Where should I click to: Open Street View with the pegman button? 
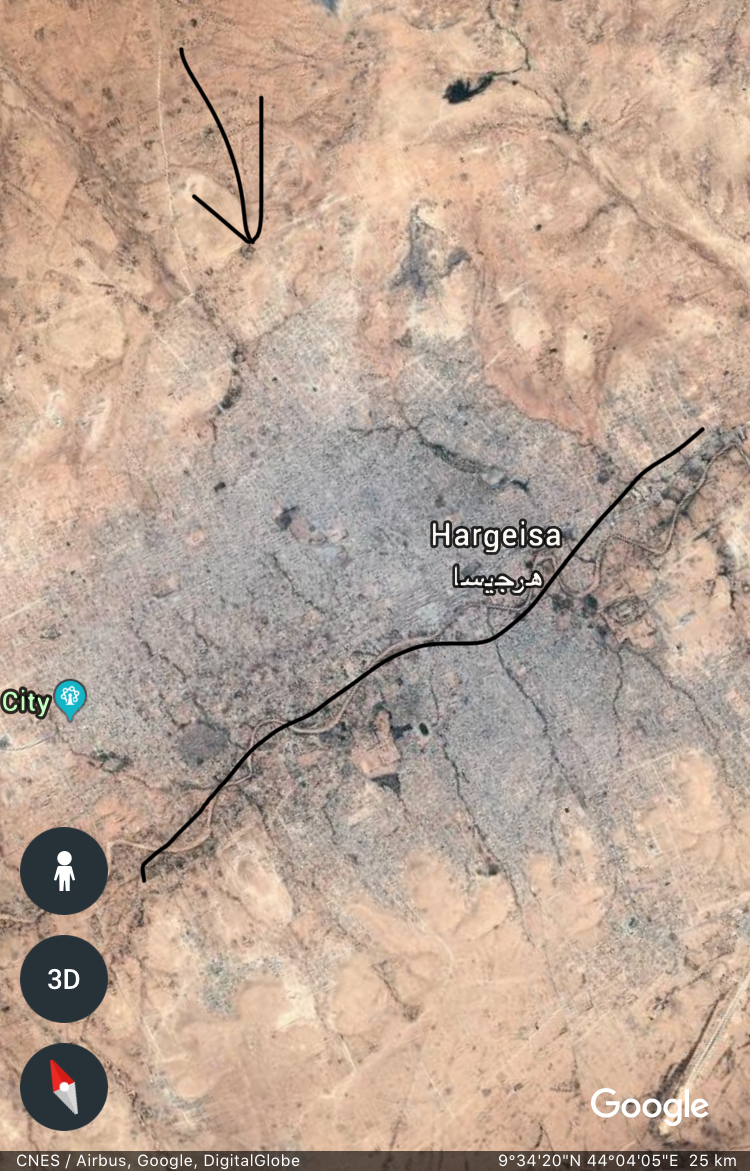click(x=64, y=871)
